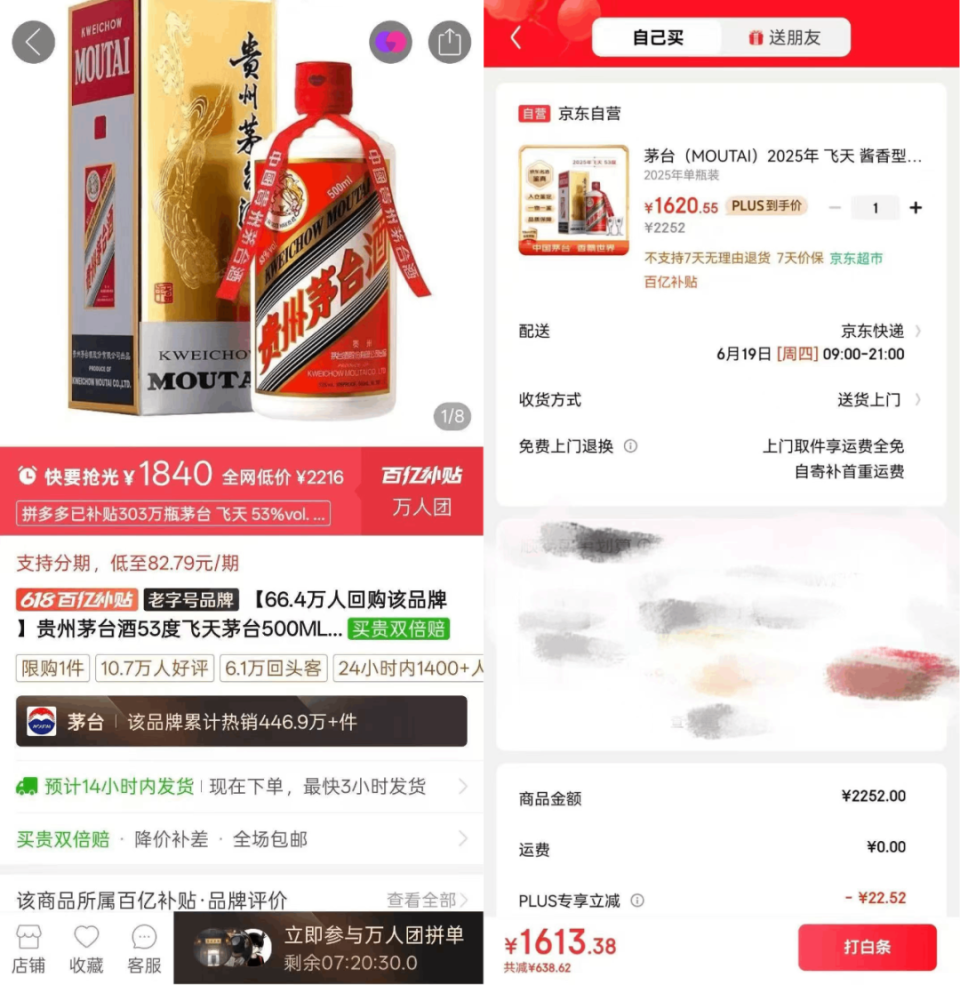Increase quantity using the plus stepper
960x985 pixels.
(x=916, y=207)
